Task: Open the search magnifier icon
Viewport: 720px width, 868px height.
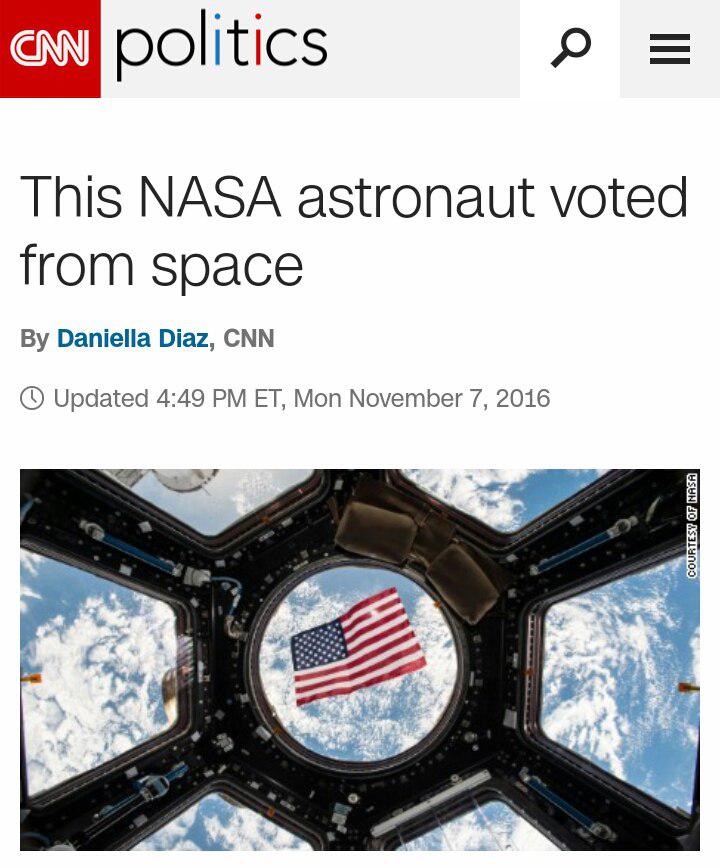Action: (x=570, y=48)
